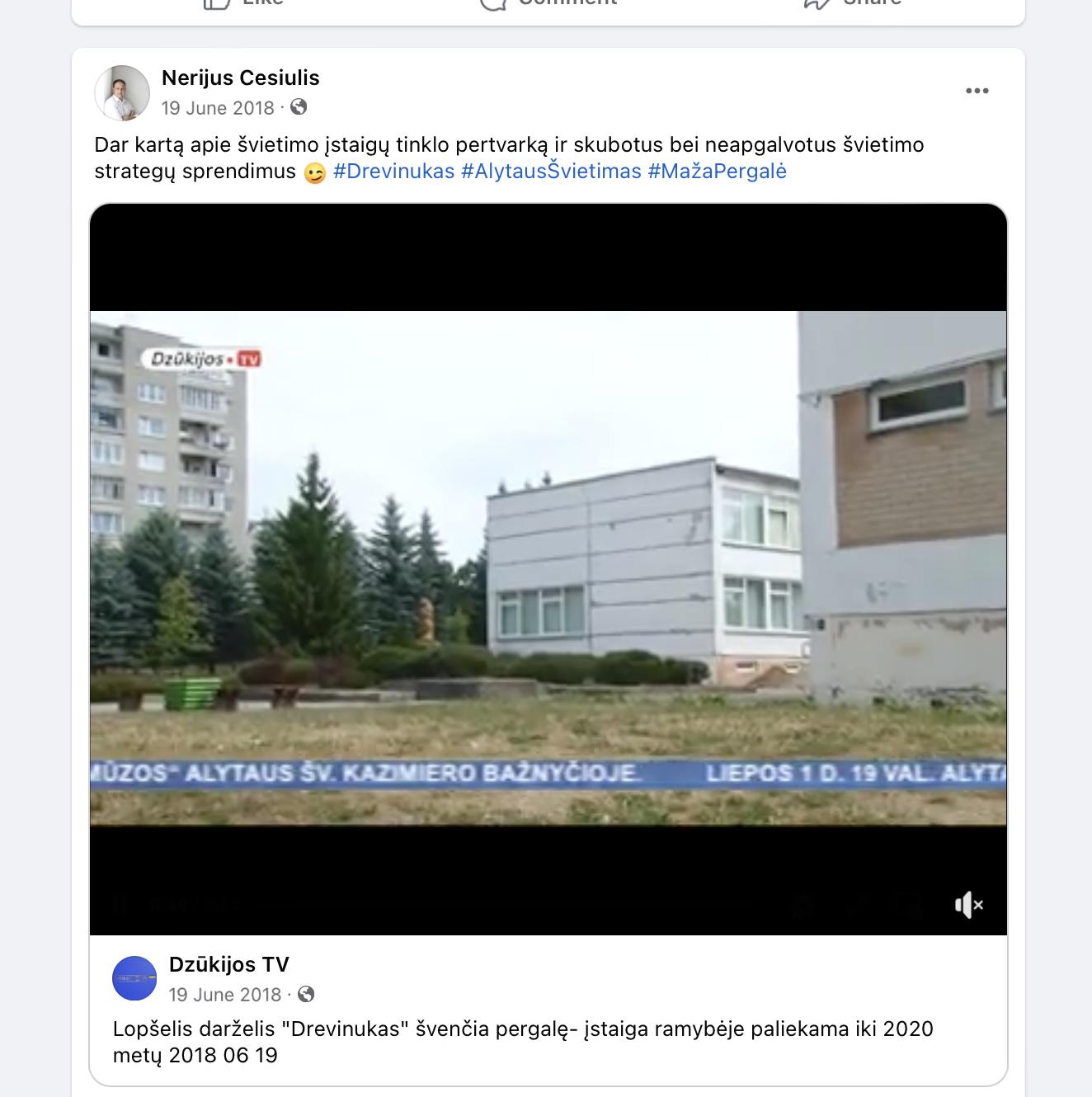Unmute the video sound

point(968,905)
